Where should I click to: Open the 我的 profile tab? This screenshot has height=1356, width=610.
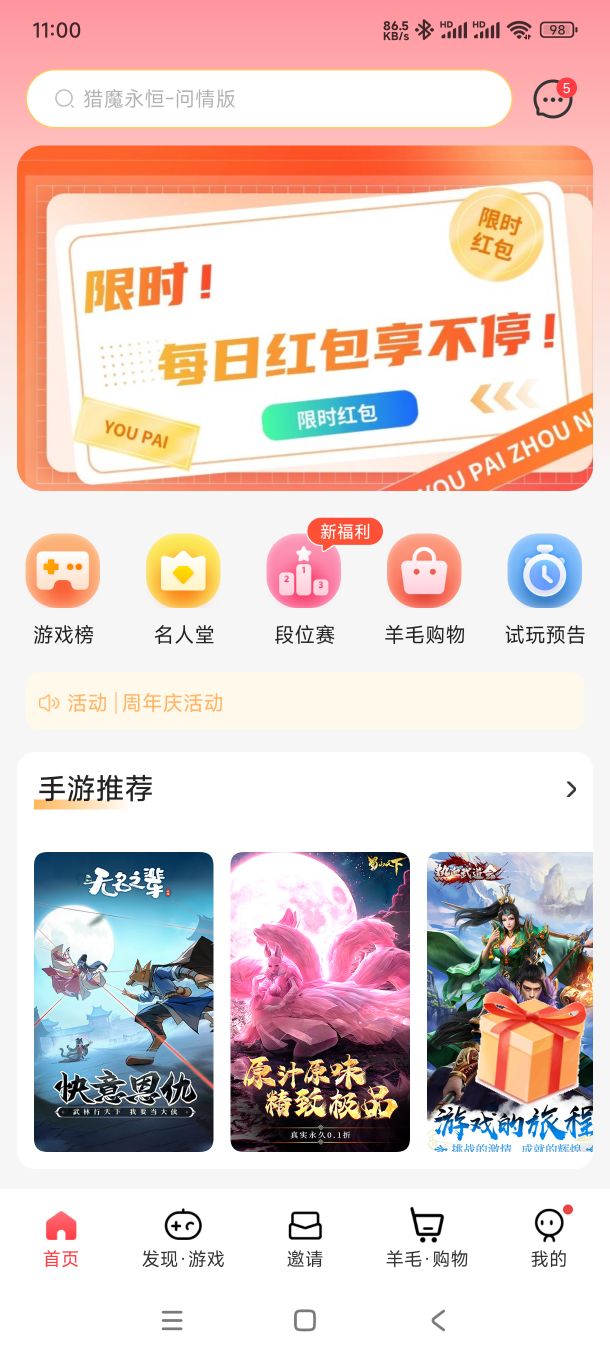point(549,1238)
